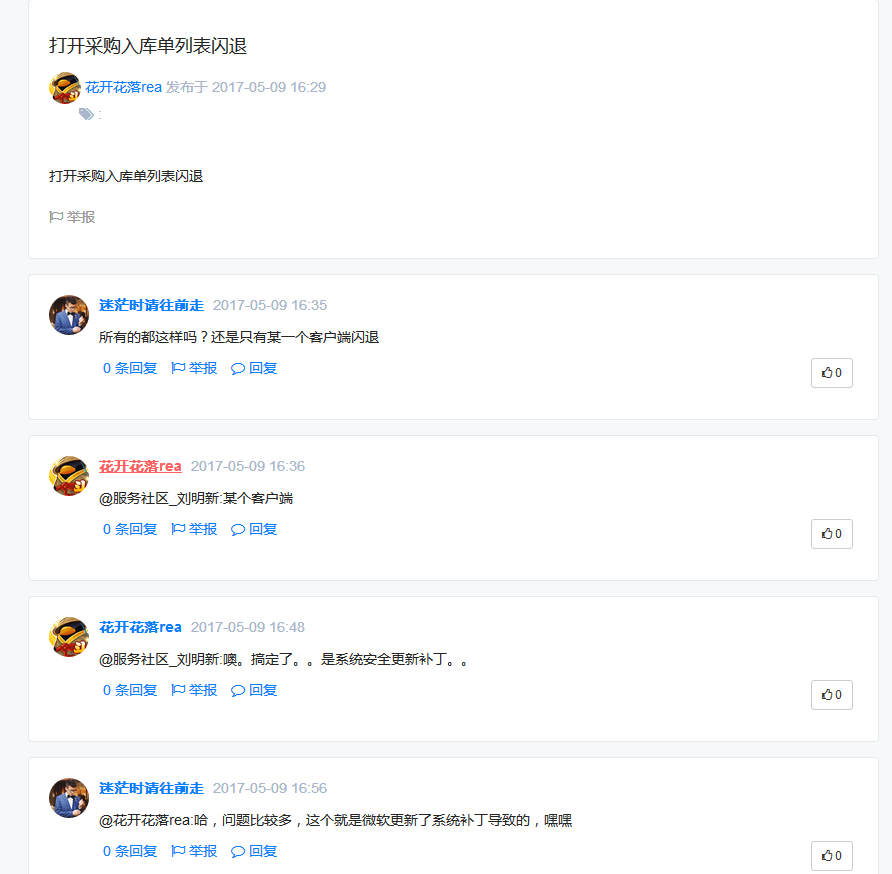Report the 16:56 comment
The image size is (892, 874).
coord(194,851)
